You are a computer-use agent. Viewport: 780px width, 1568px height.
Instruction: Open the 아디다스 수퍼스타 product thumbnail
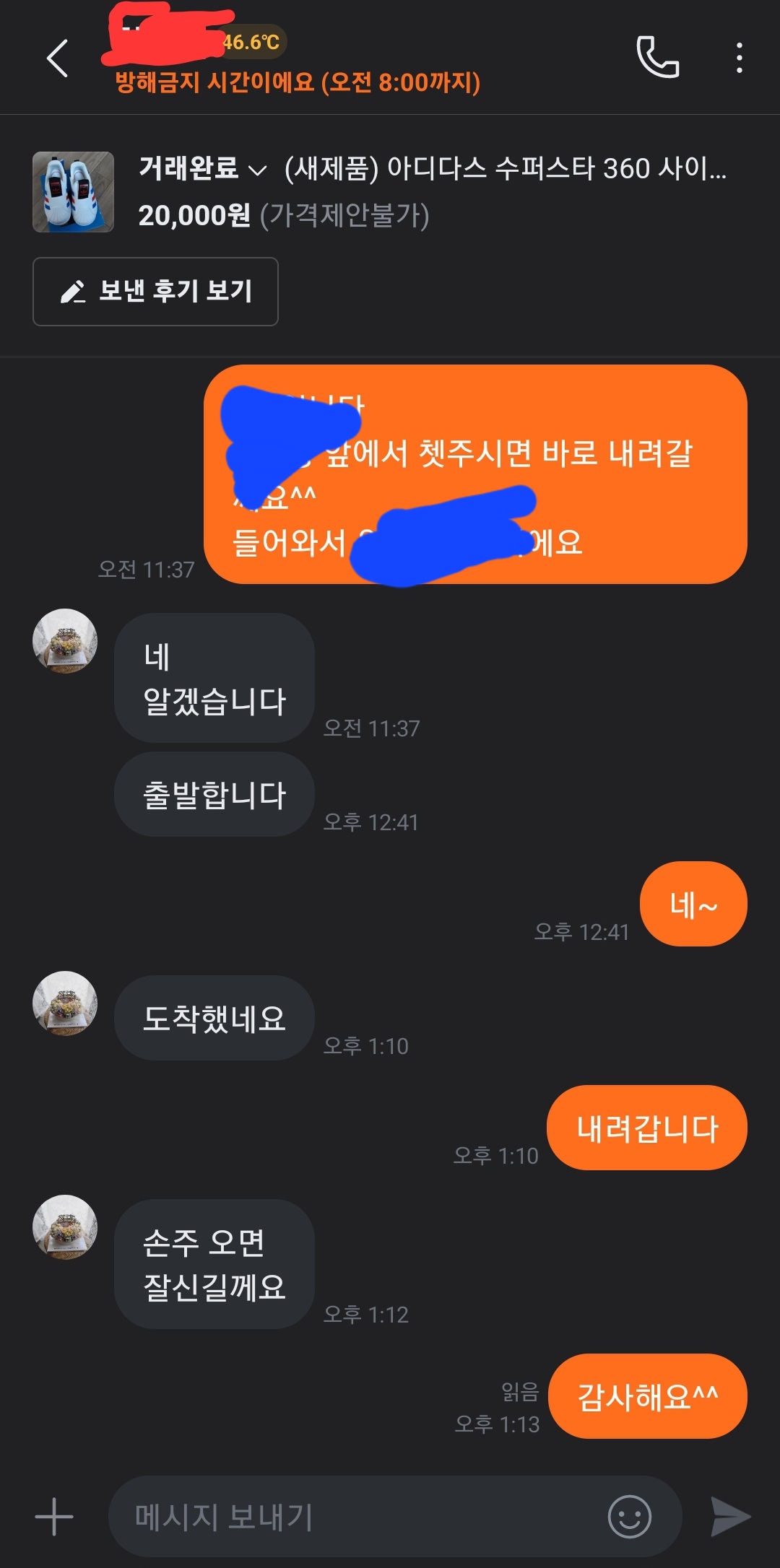click(x=73, y=192)
